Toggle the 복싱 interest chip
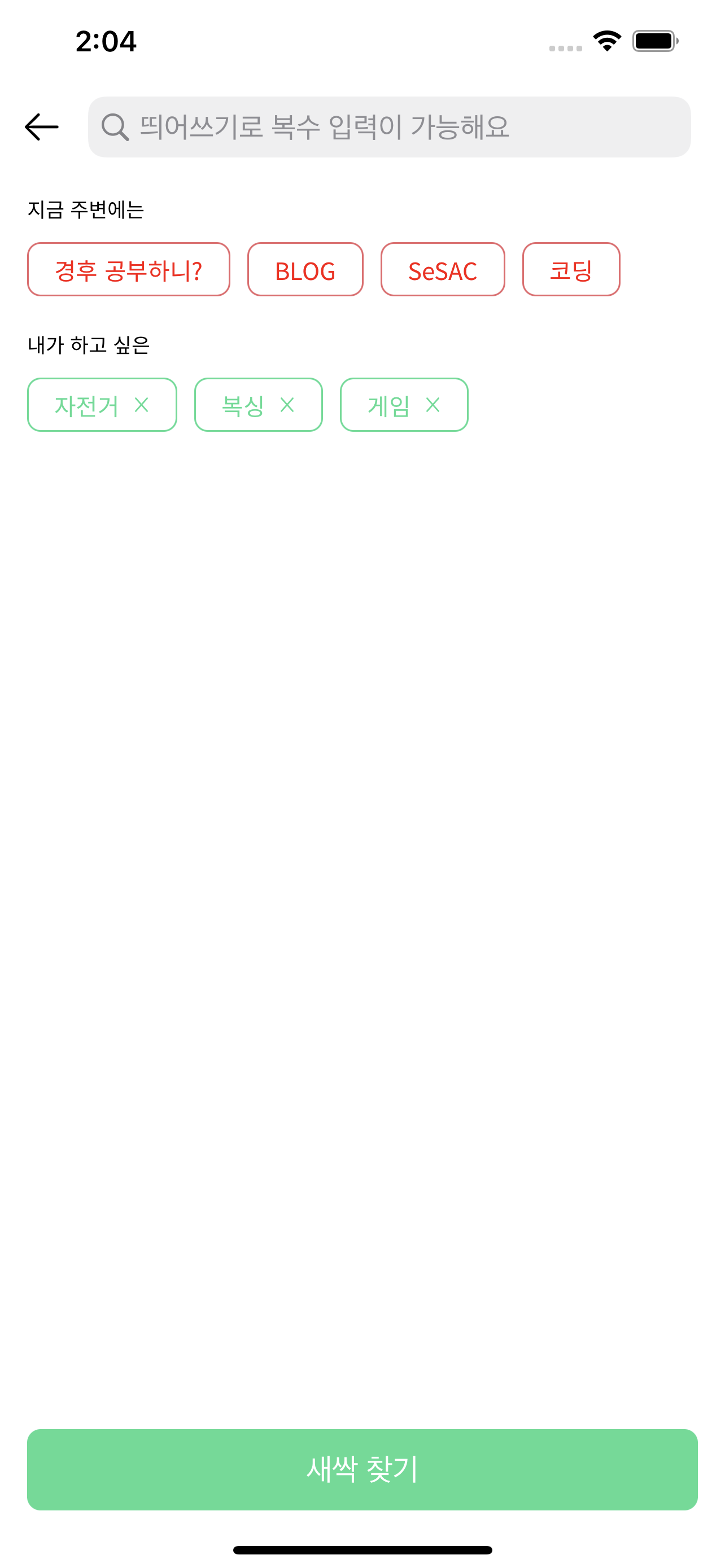 point(257,405)
